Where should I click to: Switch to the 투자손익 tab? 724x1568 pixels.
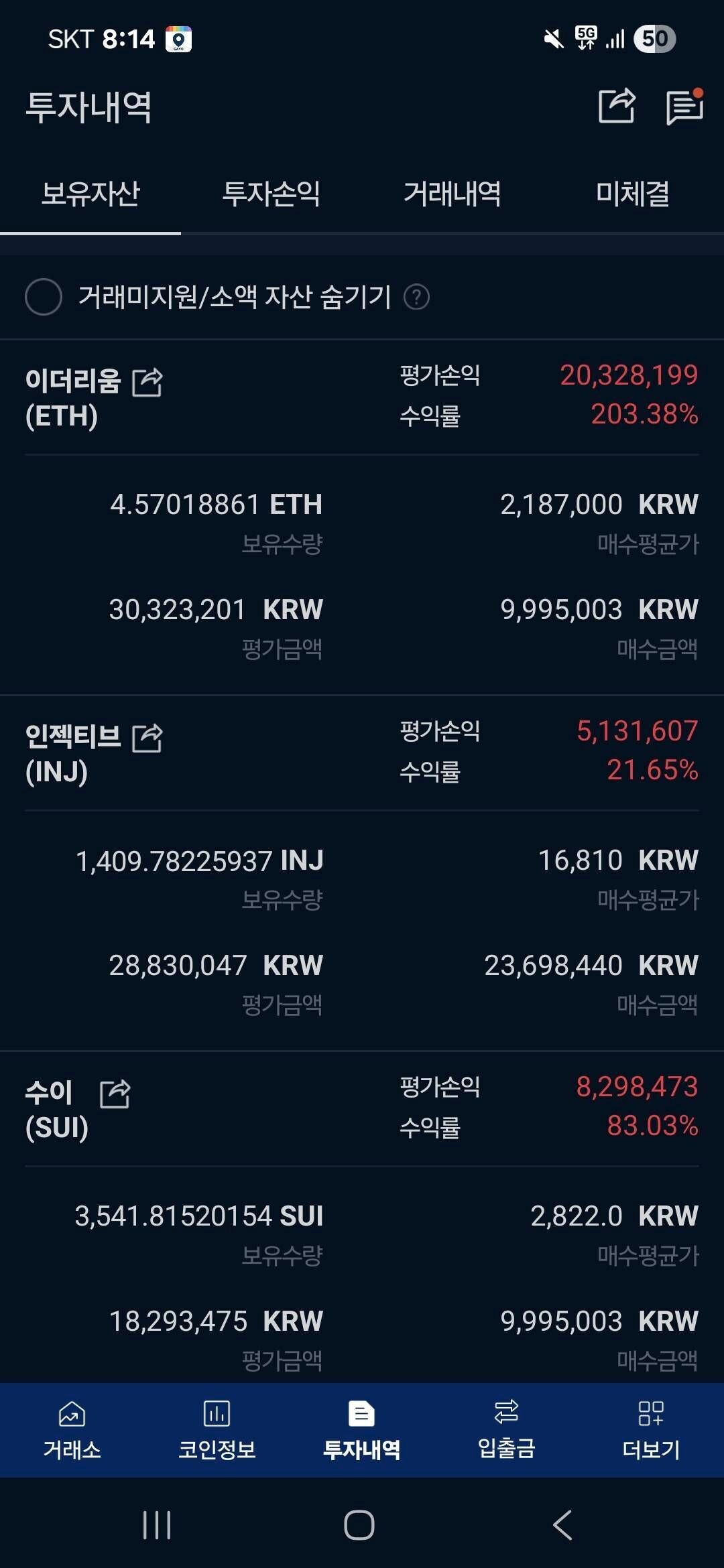click(x=271, y=194)
